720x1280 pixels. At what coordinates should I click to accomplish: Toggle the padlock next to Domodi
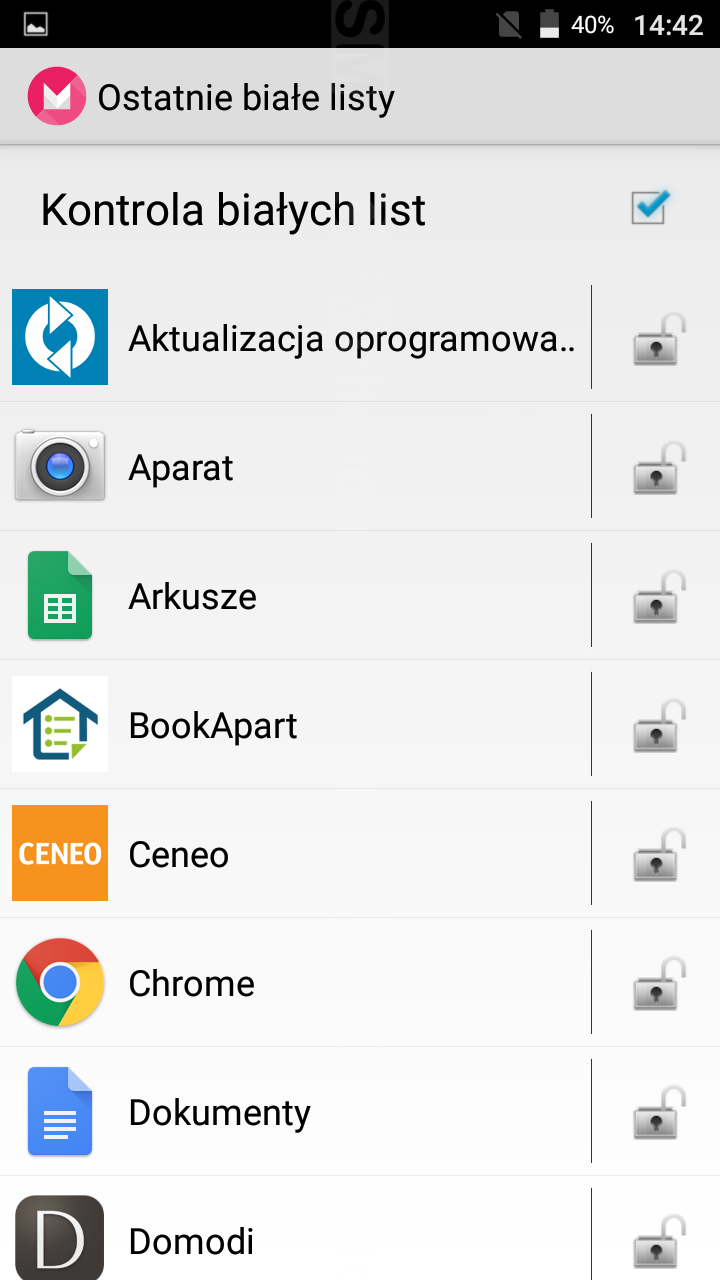pos(659,1240)
